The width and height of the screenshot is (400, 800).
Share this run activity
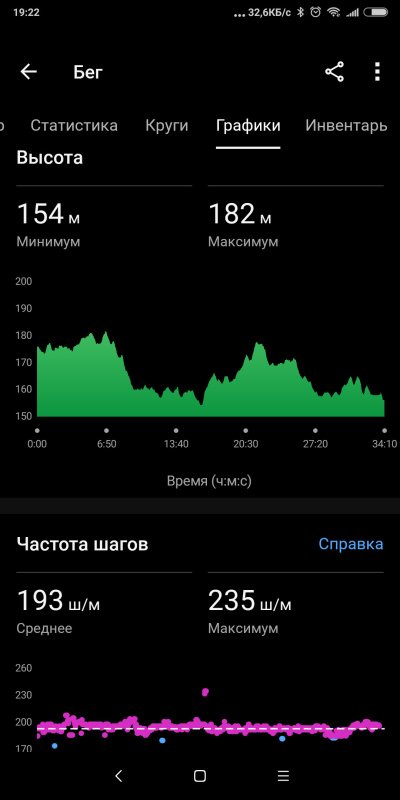click(335, 72)
